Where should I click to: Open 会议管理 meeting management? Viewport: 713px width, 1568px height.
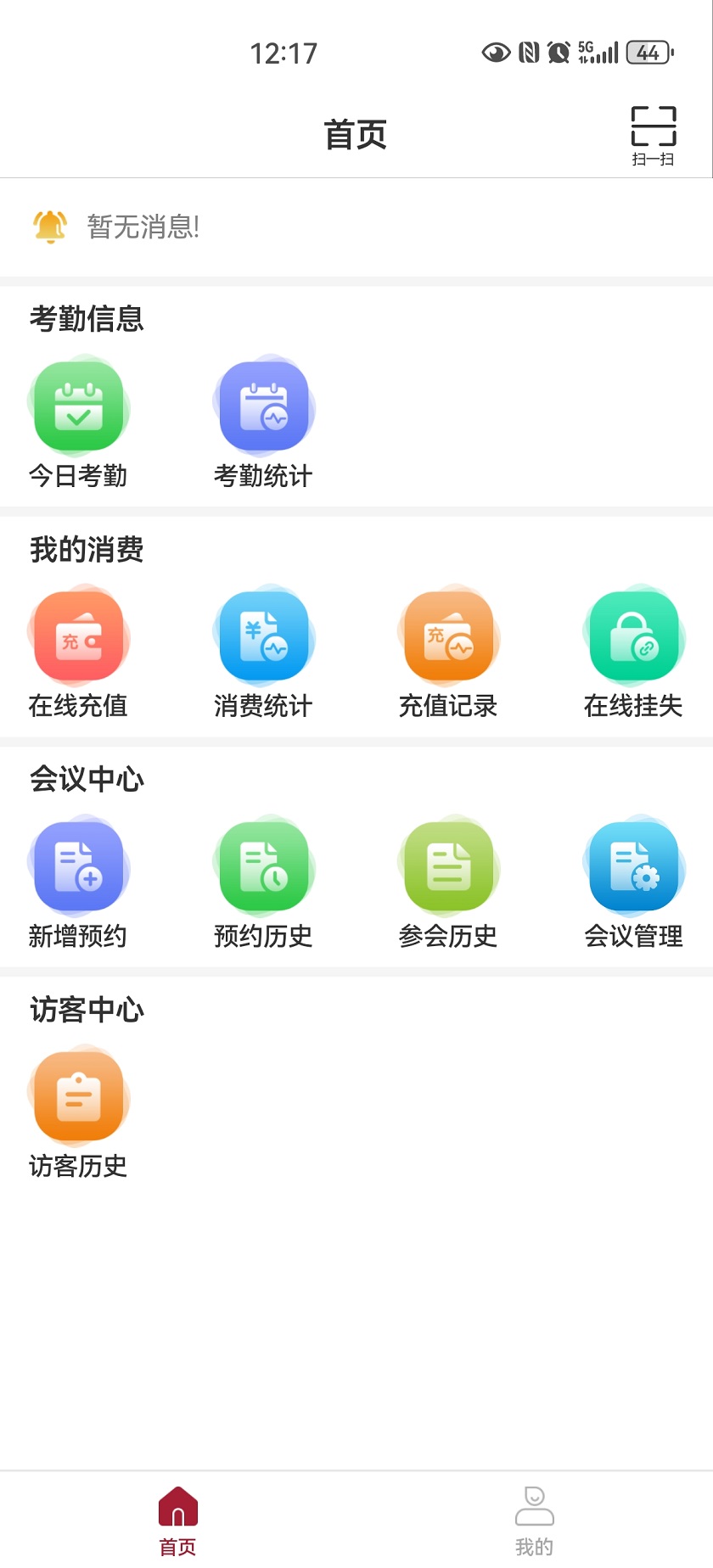pyautogui.click(x=633, y=884)
